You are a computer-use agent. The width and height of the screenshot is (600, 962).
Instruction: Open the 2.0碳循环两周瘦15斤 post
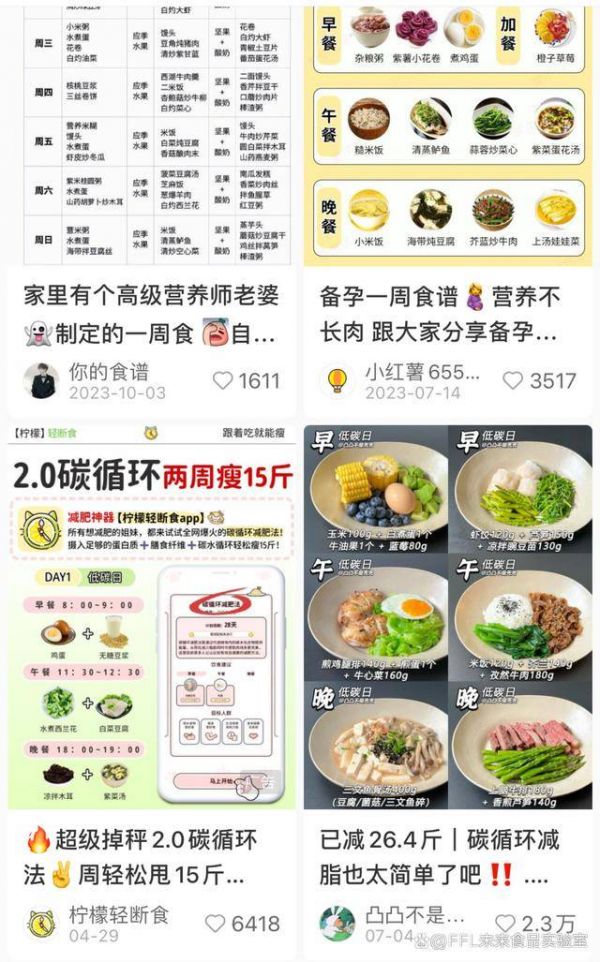click(x=150, y=620)
